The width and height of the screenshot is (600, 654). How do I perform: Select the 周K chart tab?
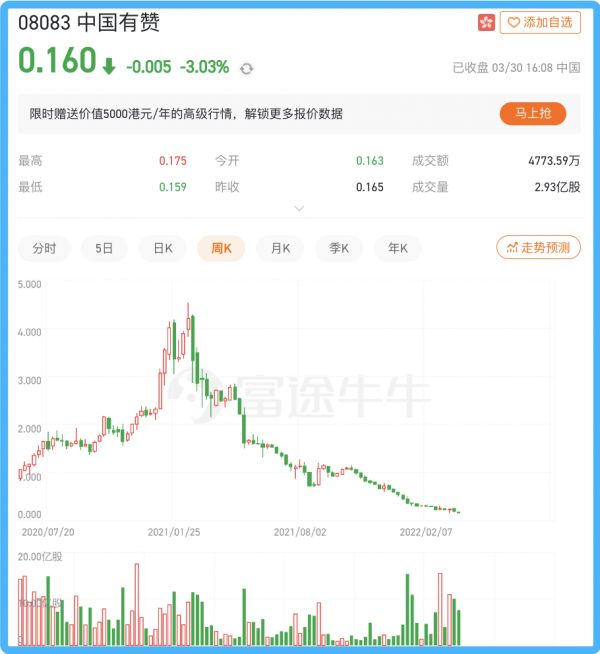221,248
